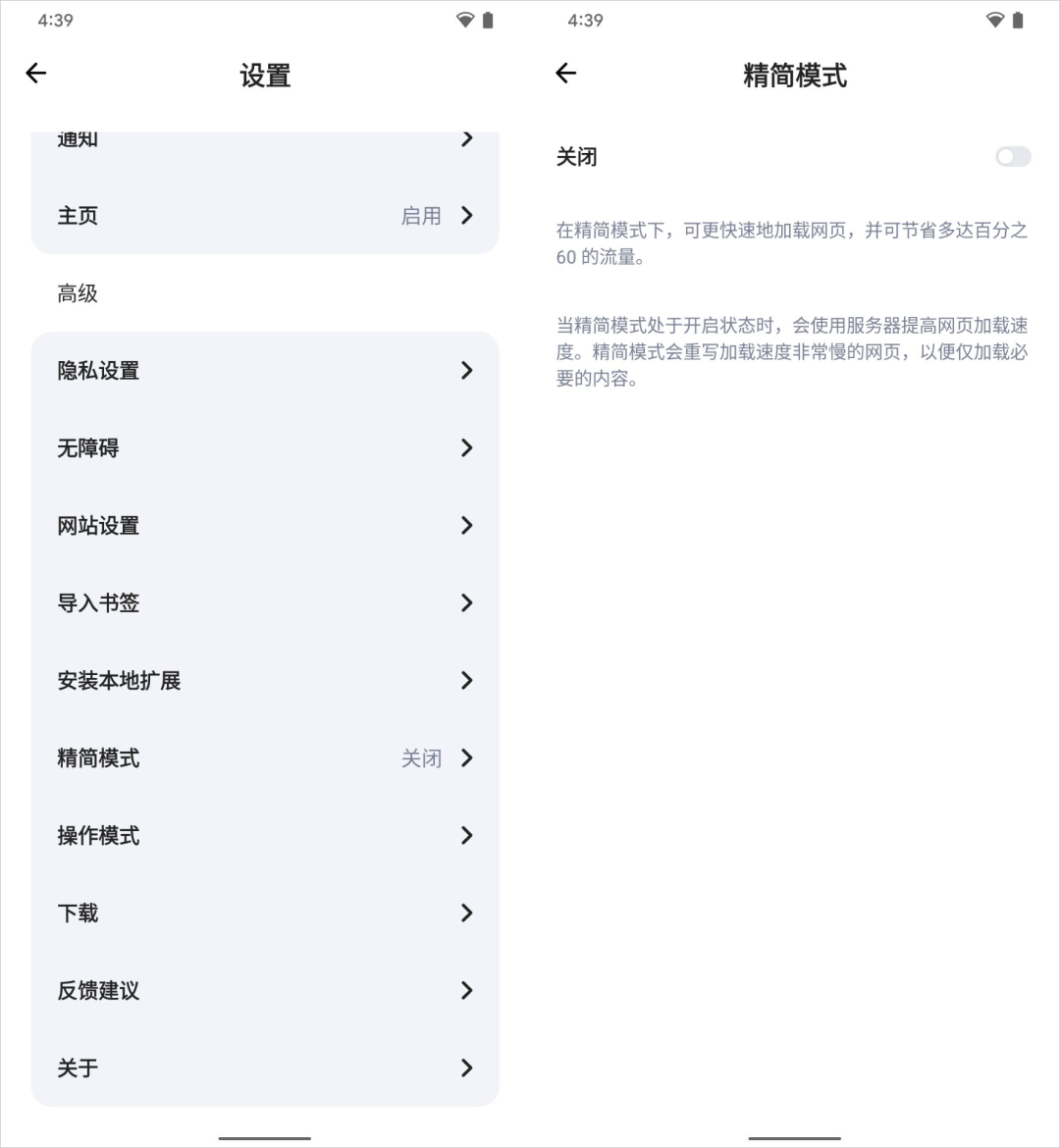
Task: Go back from the 精简模式 screen
Action: click(x=565, y=74)
